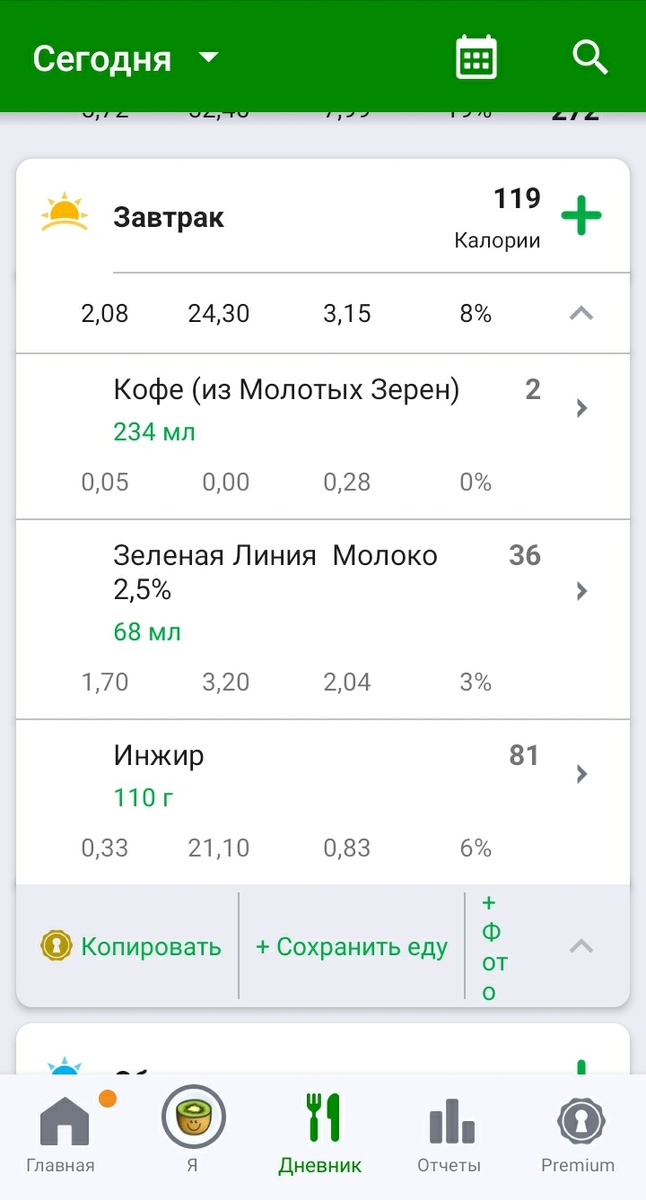Tap the search magnifier icon
The image size is (646, 1200).
point(590,57)
